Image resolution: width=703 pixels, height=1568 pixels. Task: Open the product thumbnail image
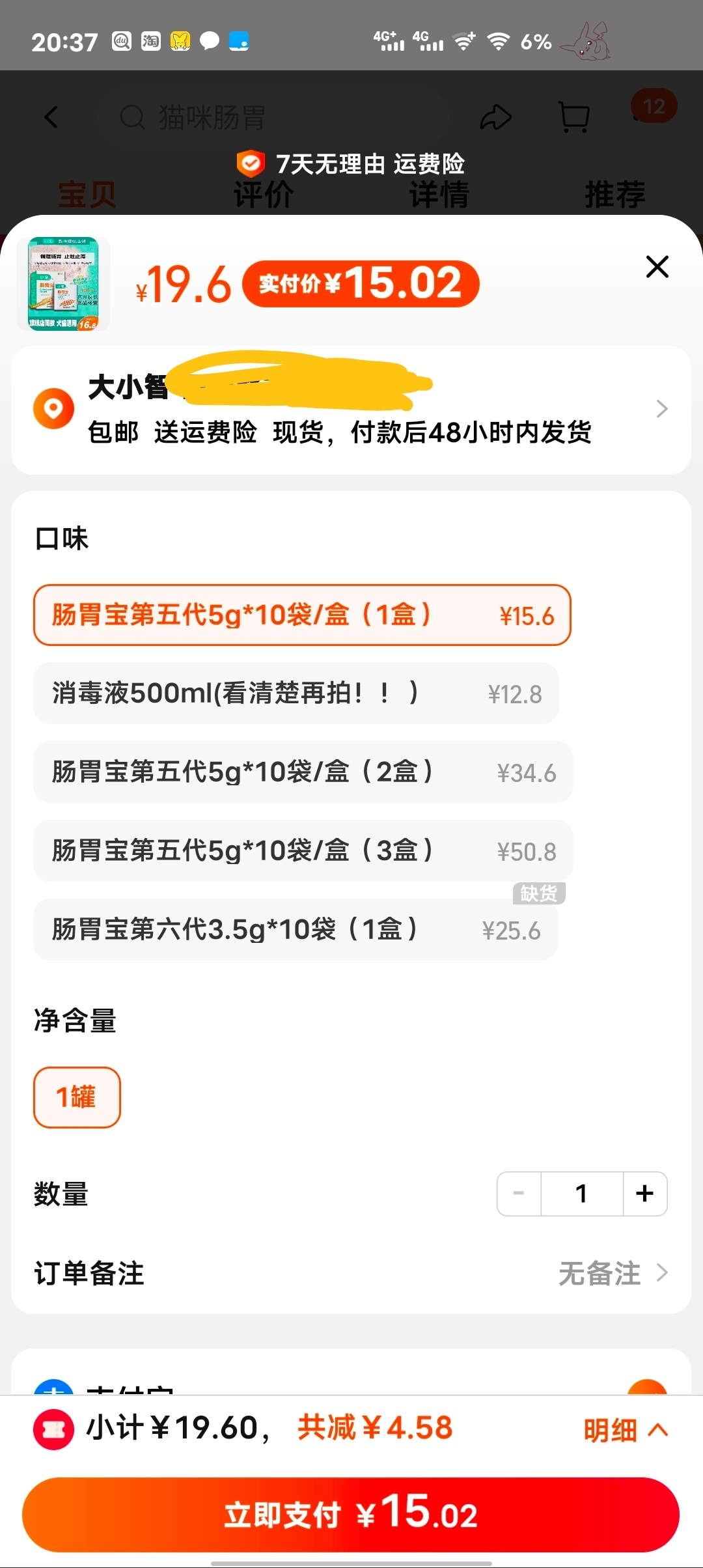(63, 284)
